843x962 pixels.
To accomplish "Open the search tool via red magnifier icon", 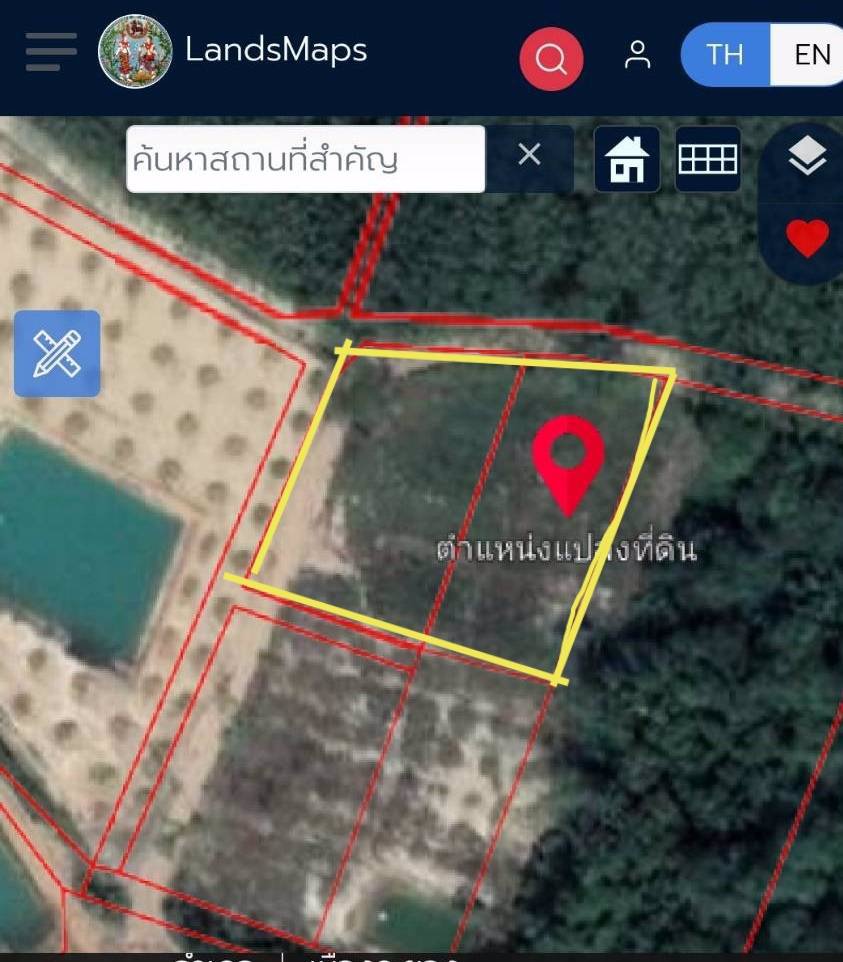I will point(551,57).
